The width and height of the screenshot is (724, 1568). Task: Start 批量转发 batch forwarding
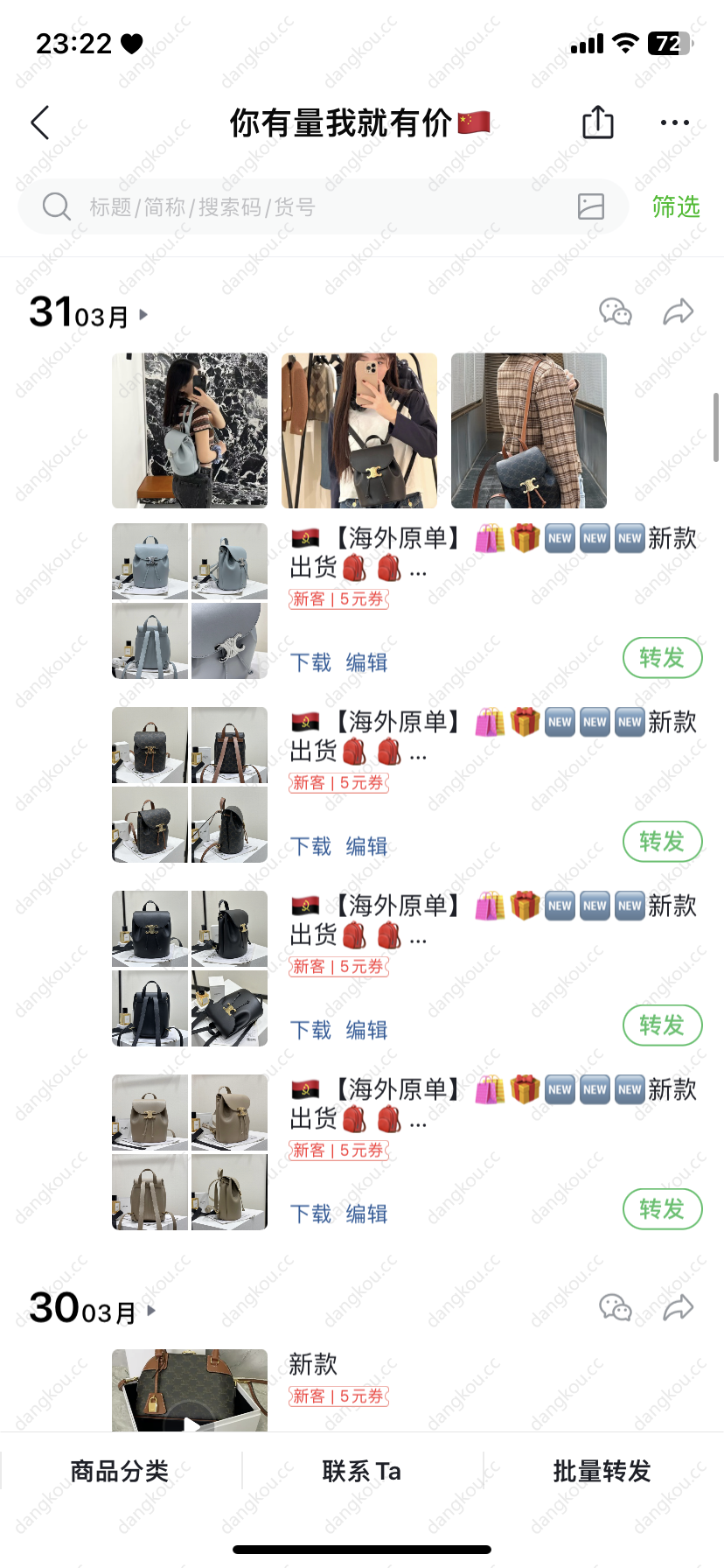602,1471
